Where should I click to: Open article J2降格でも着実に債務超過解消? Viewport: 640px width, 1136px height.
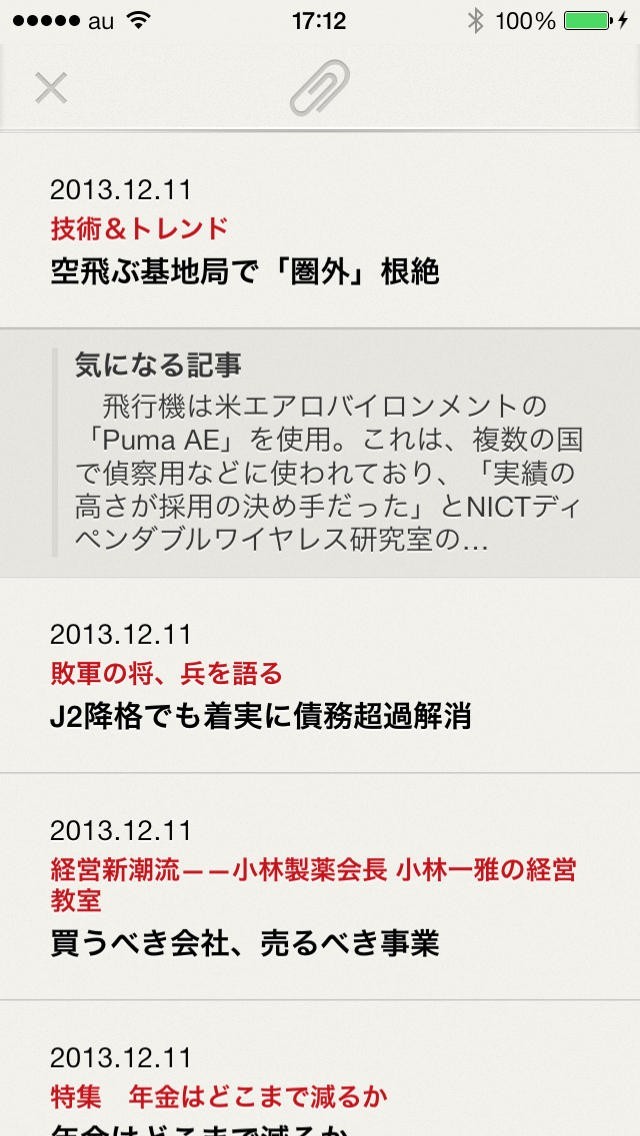[x=320, y=675]
